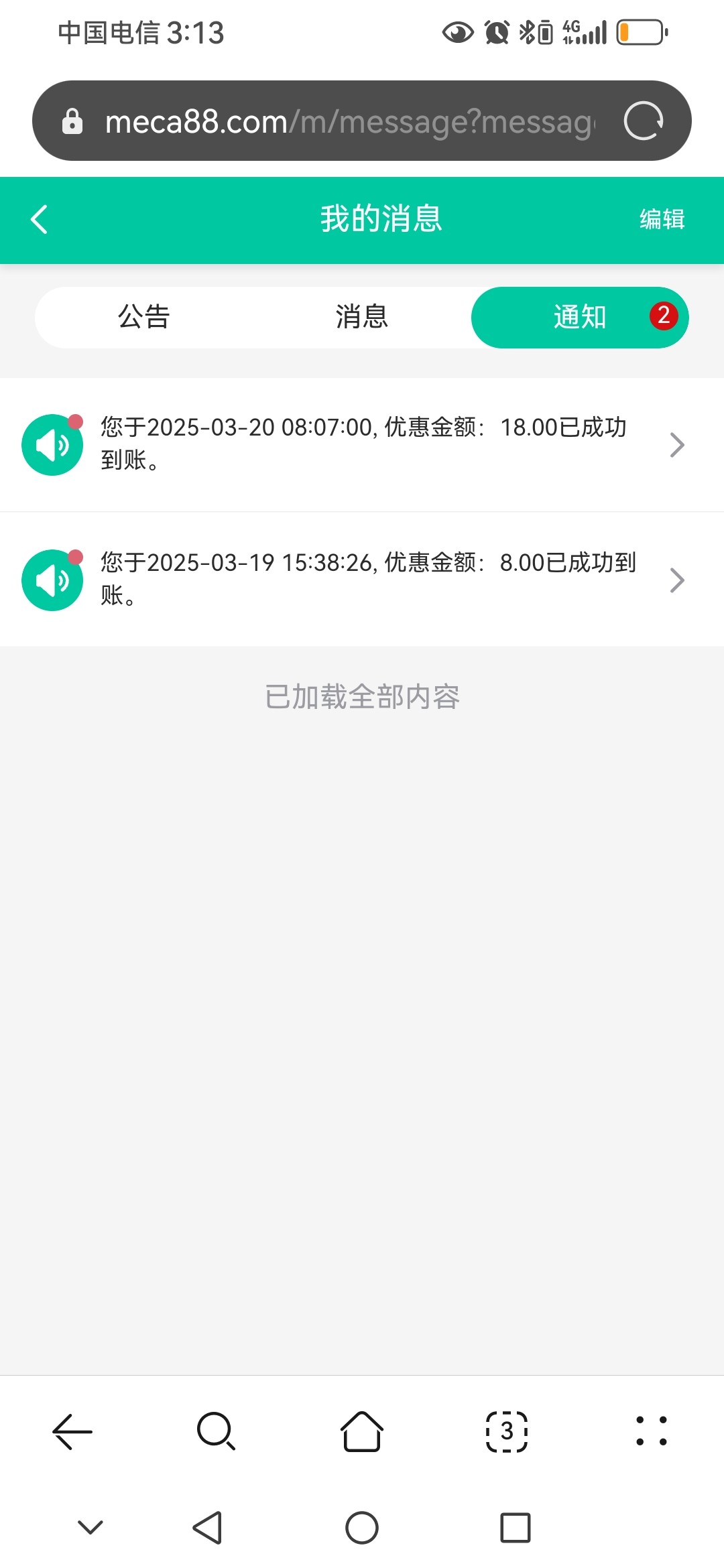Reload the page from the address bar
Screen dimensions: 724x1568
point(644,121)
